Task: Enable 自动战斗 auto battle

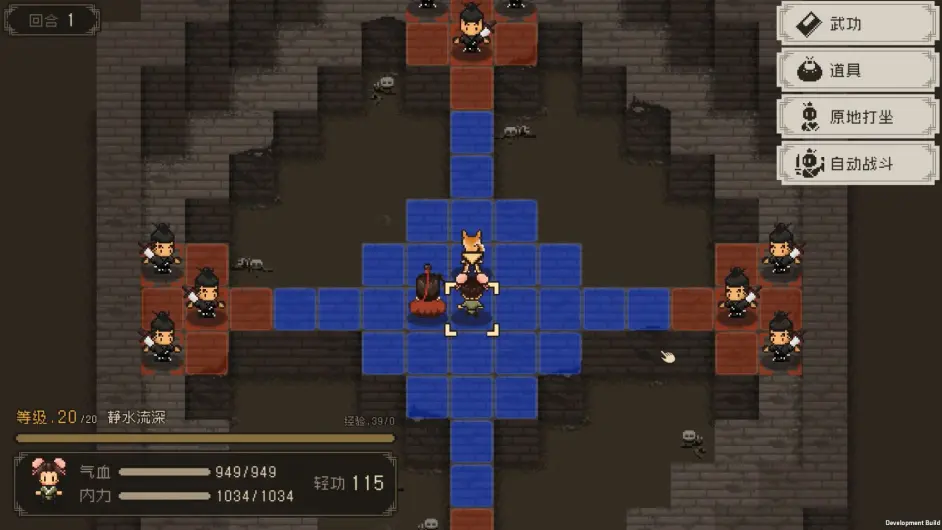Action: [857, 163]
